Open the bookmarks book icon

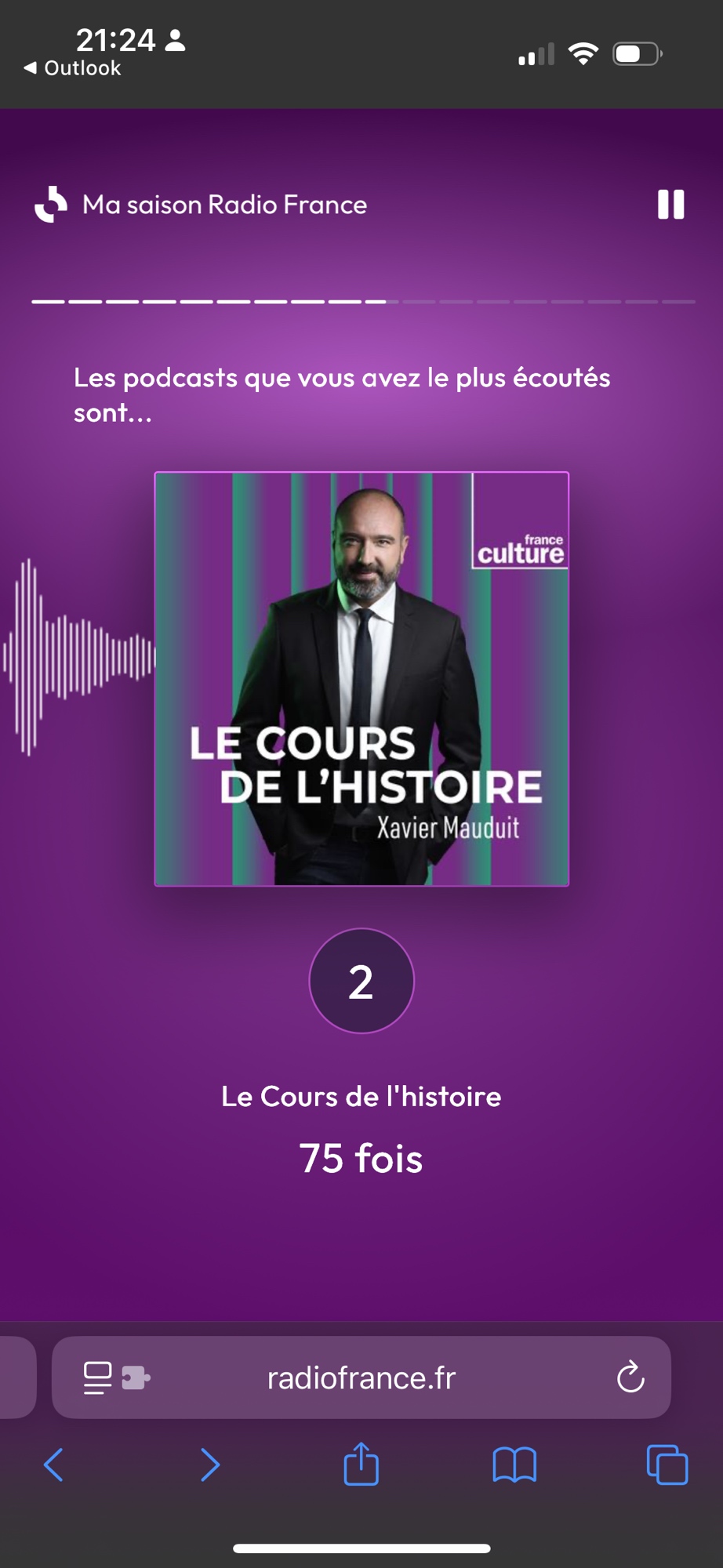[x=514, y=1465]
